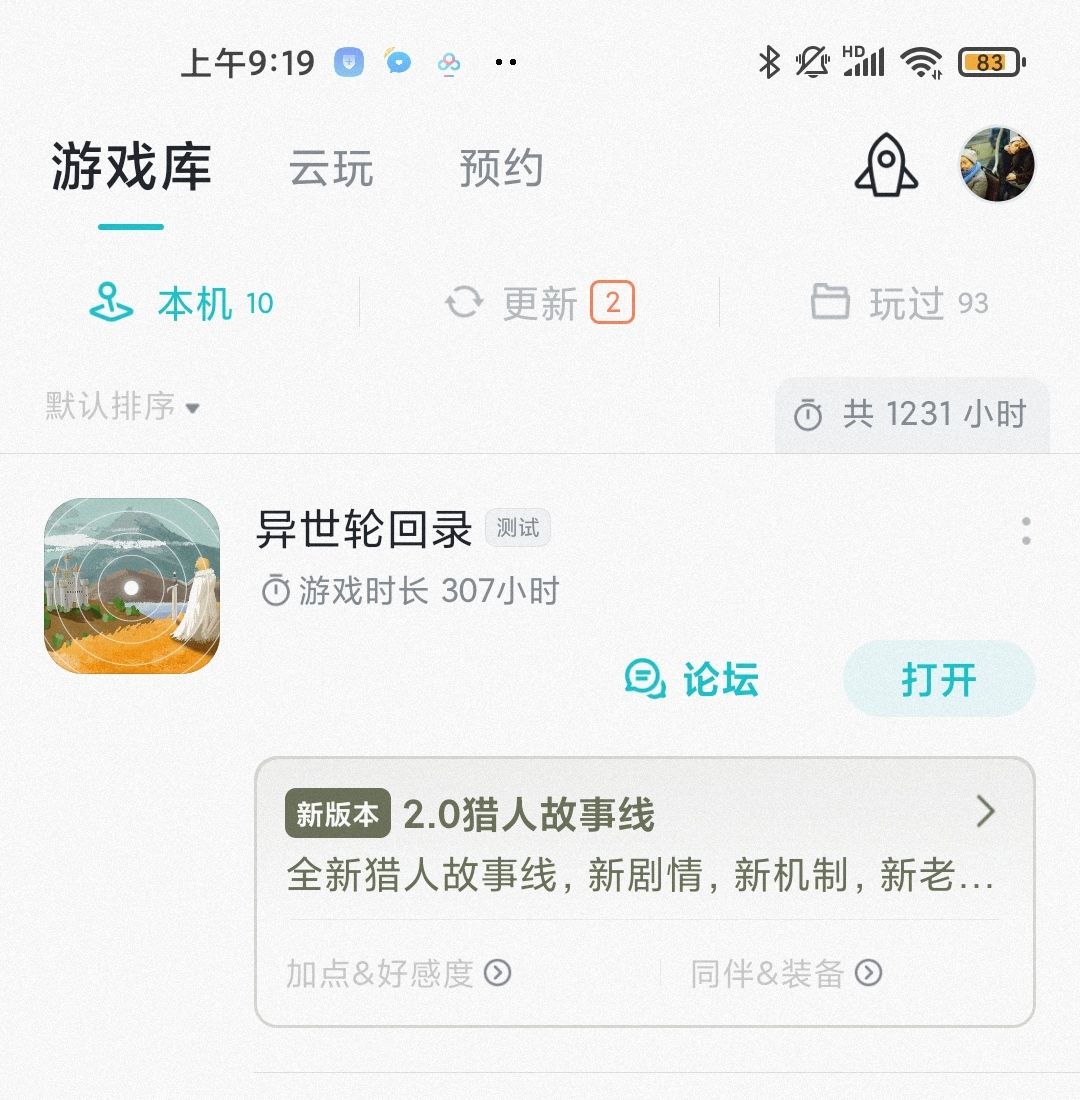Switch to the 云玩 tab
This screenshot has width=1080, height=1100.
[331, 168]
